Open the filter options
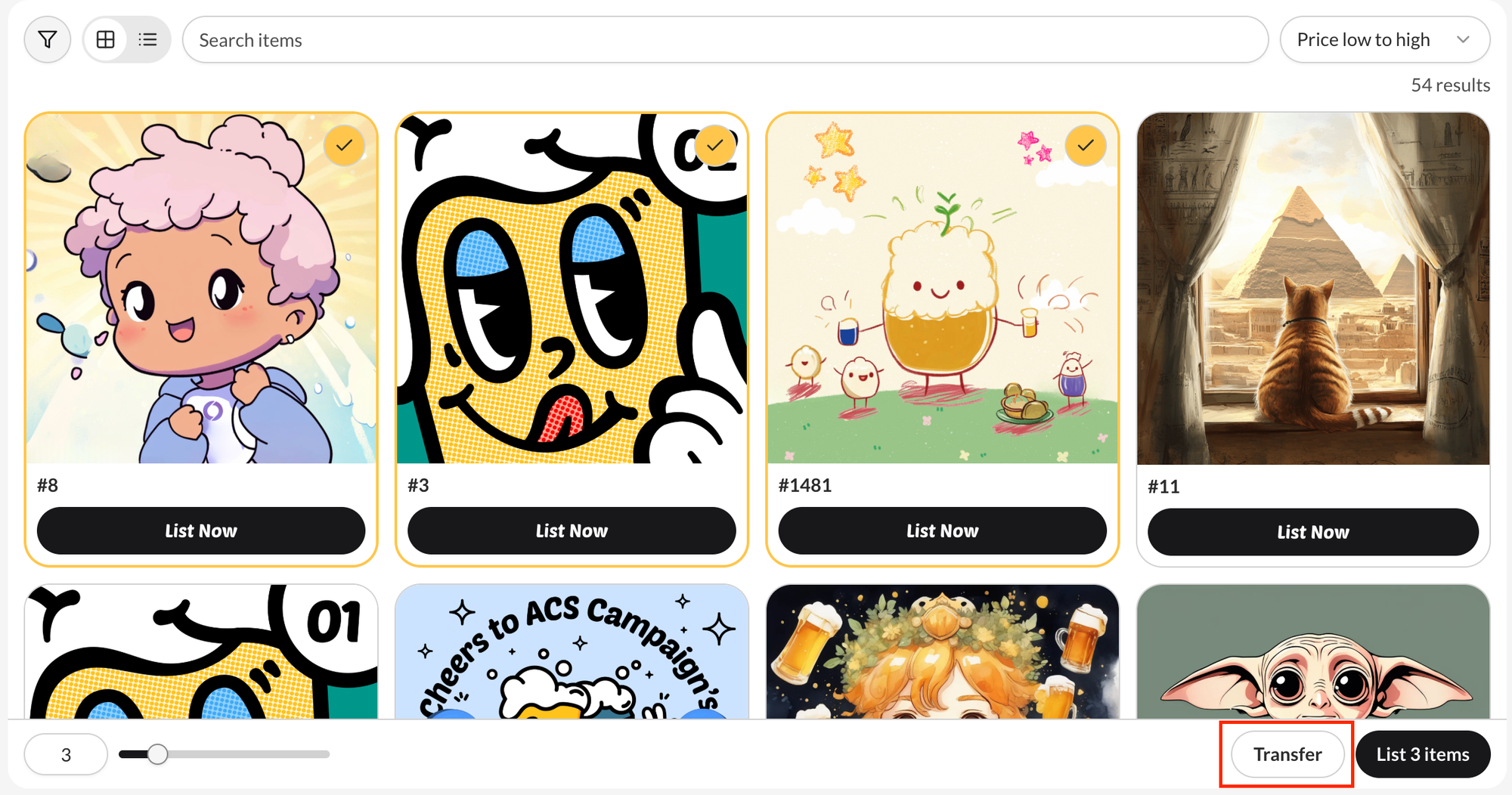 47,39
